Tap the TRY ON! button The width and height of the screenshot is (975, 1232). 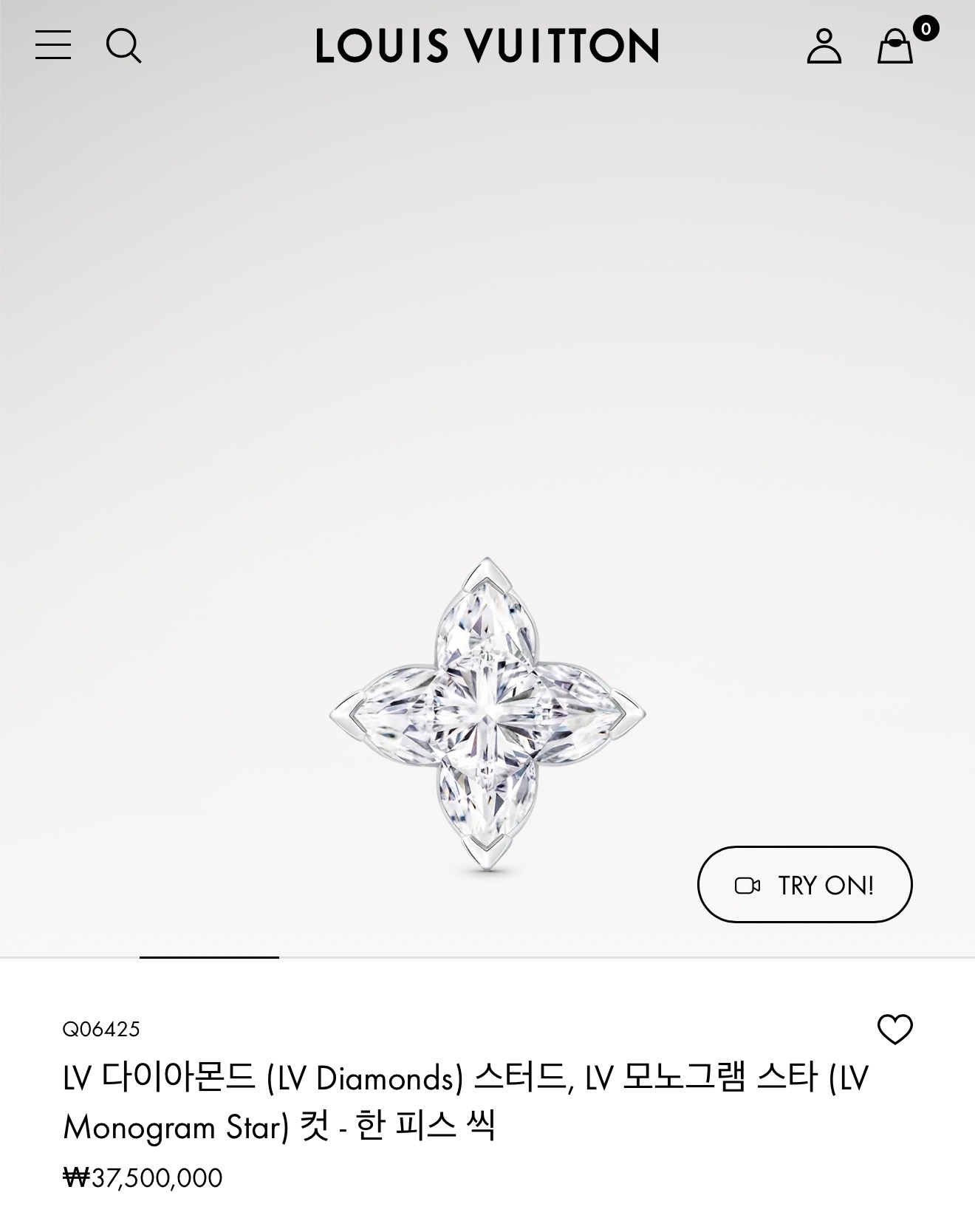pyautogui.click(x=804, y=884)
